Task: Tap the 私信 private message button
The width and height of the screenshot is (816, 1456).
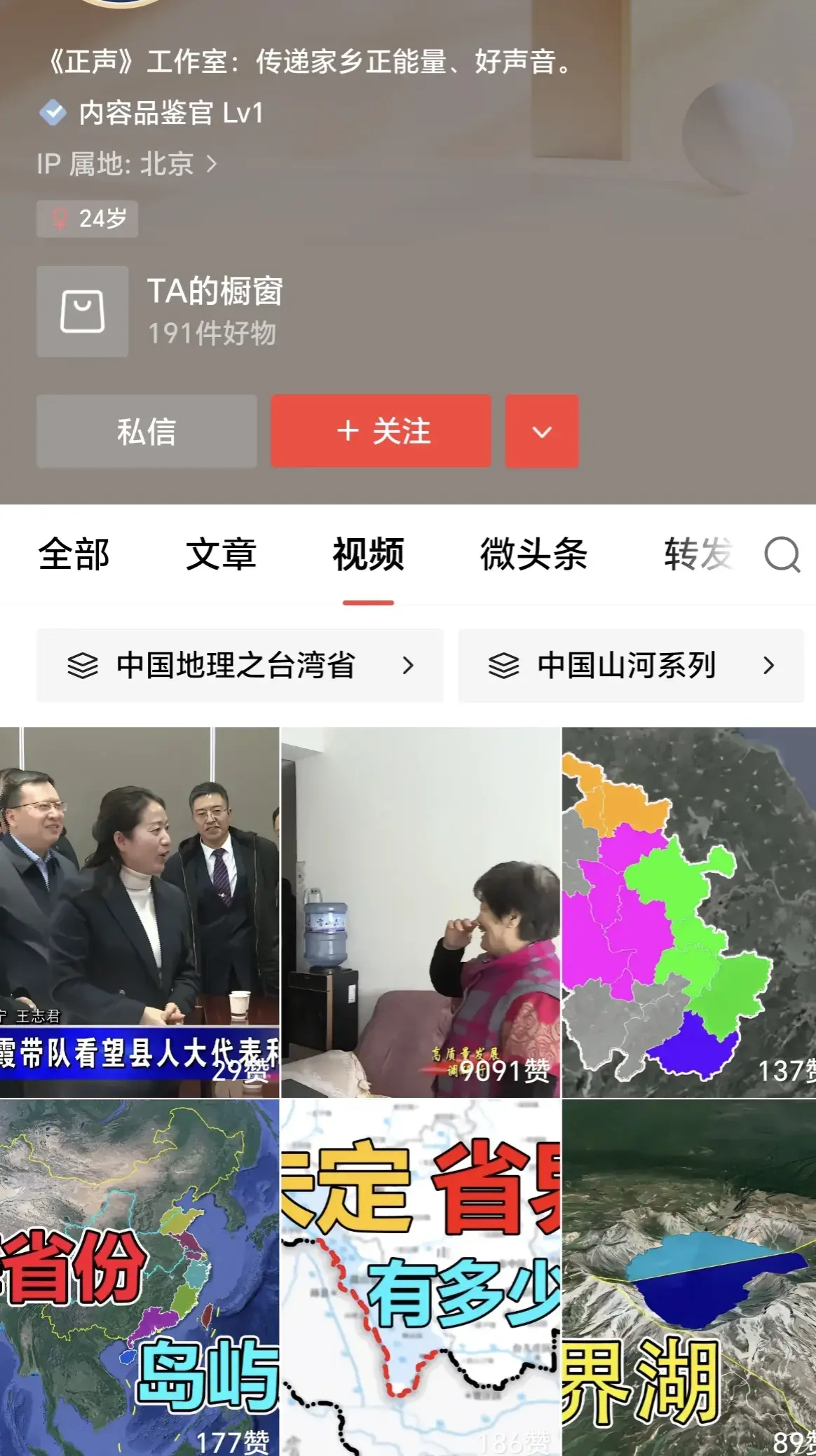Action: click(x=147, y=431)
